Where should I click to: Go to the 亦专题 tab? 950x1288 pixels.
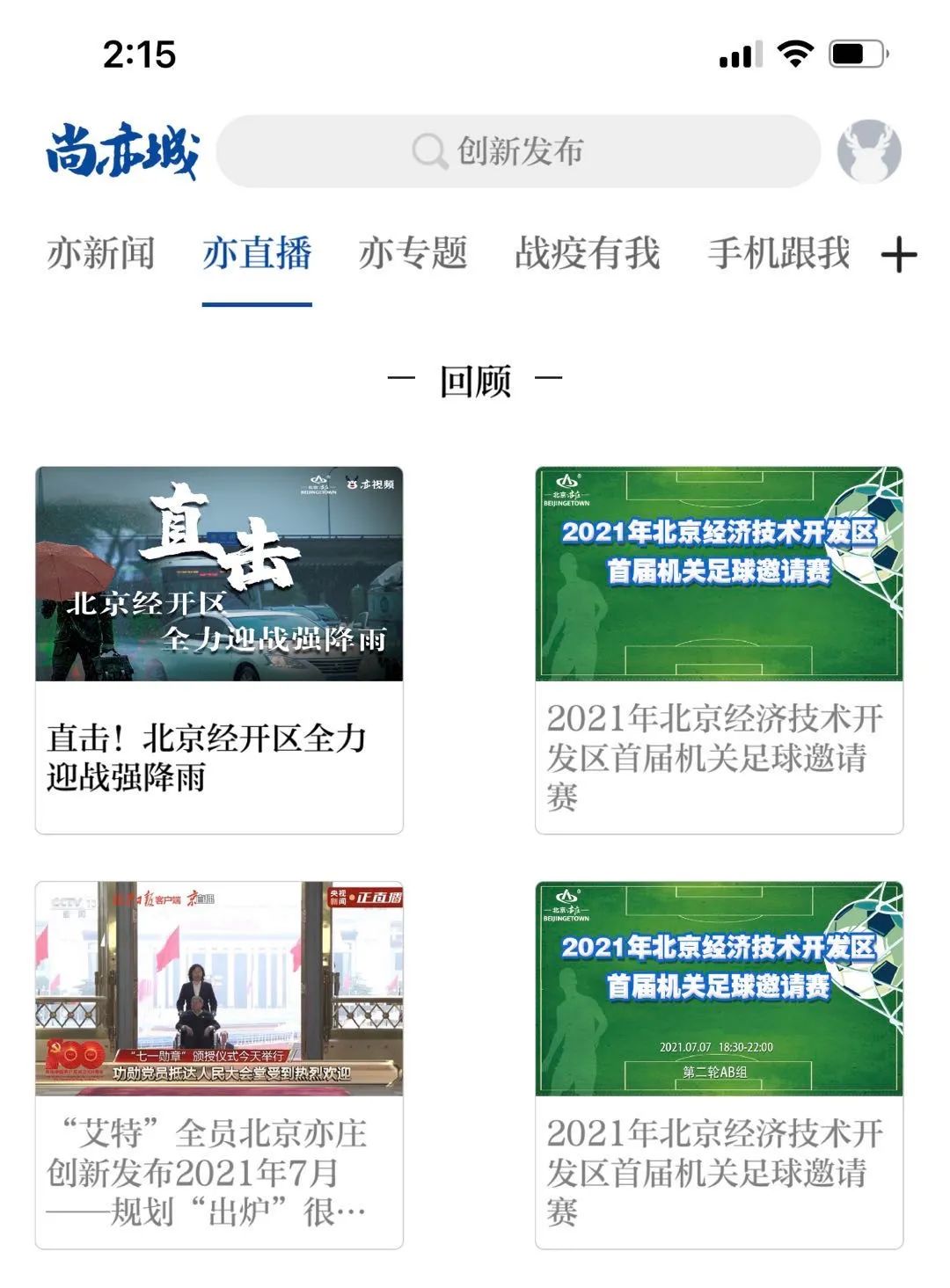click(413, 253)
